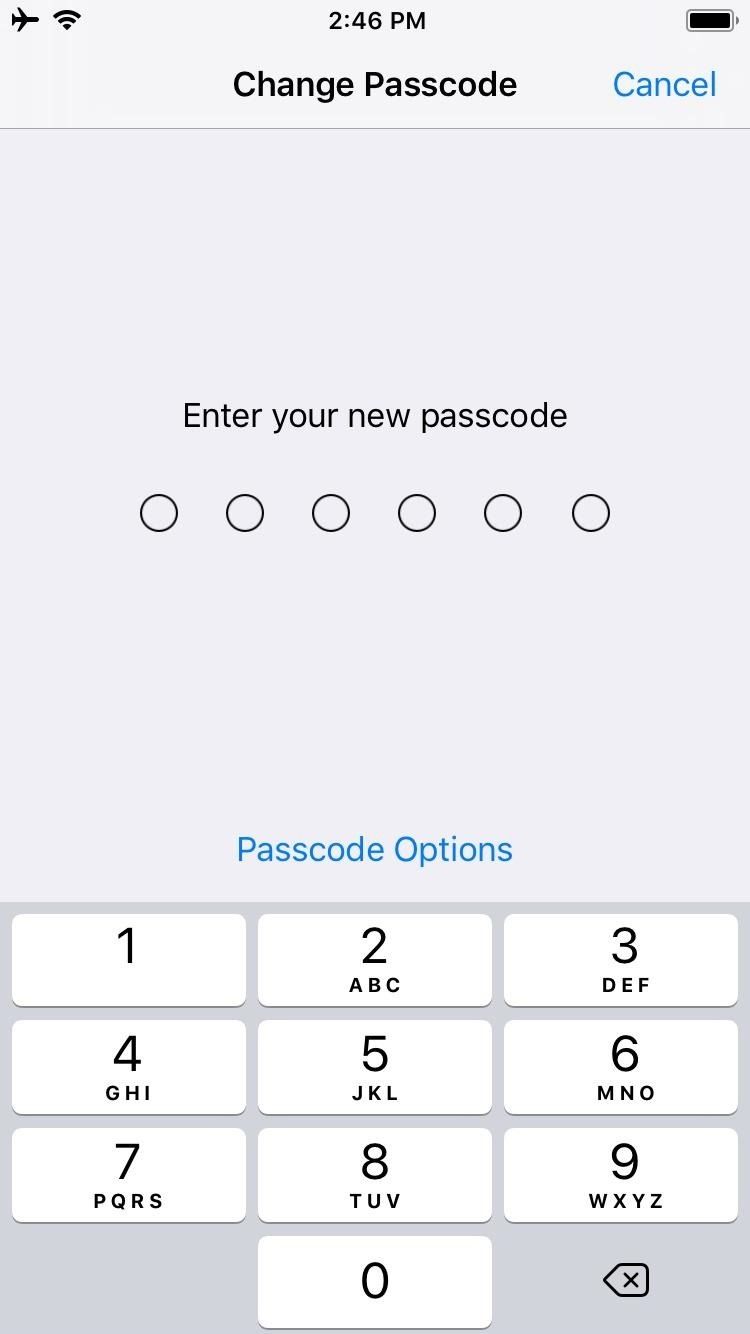Tap the clock showing 2:46 PM
750x1334 pixels.
coord(377,20)
